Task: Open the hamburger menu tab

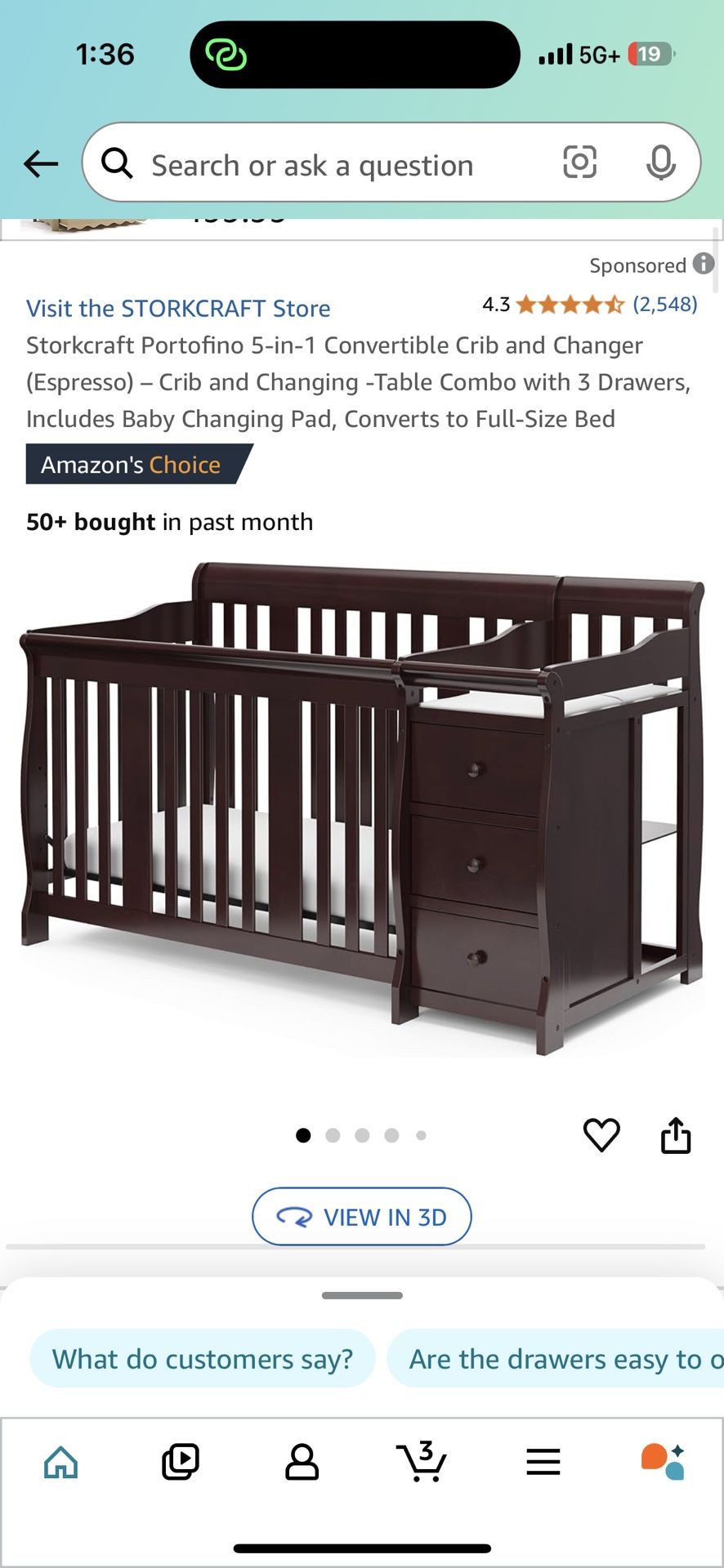Action: click(543, 1462)
